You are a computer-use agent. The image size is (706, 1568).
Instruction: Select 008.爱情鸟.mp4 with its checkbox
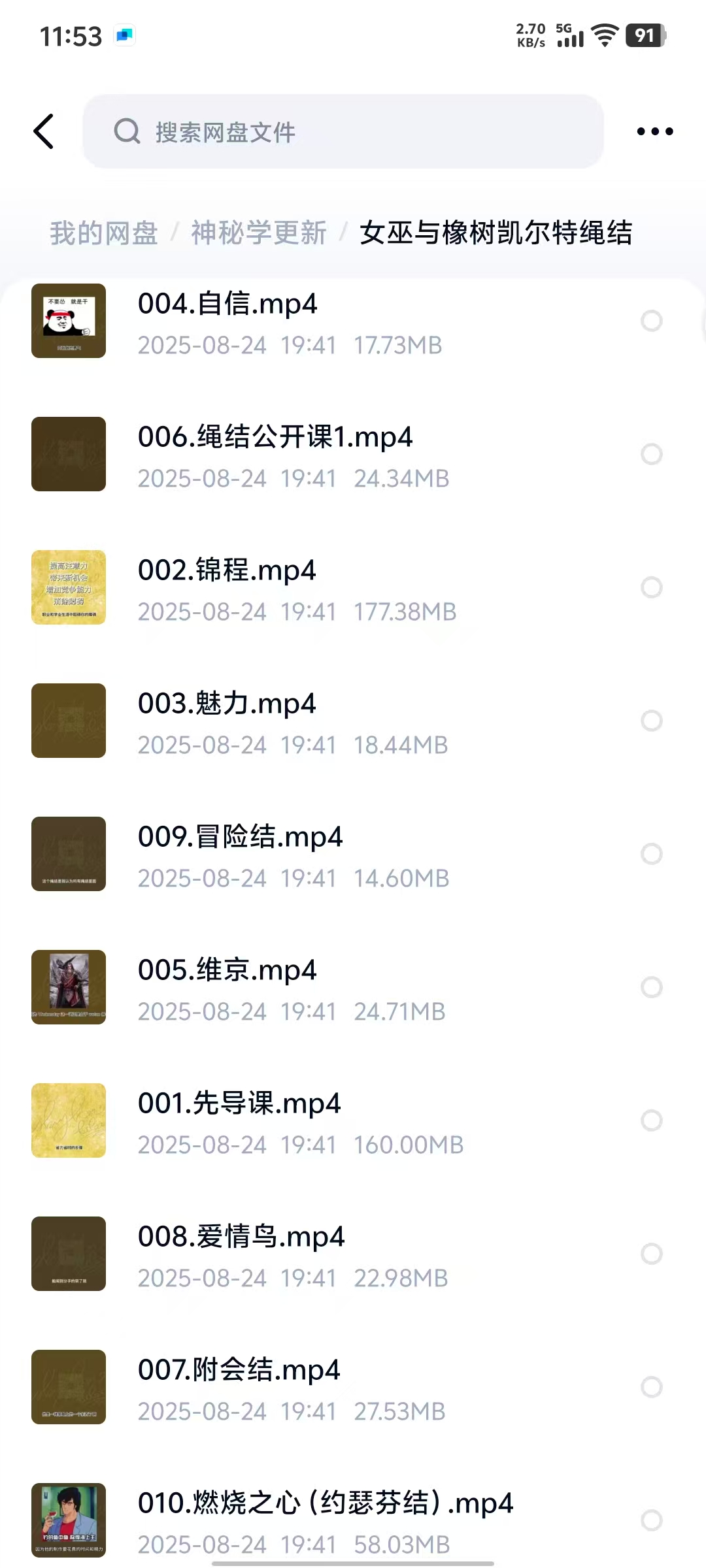pyautogui.click(x=651, y=1254)
